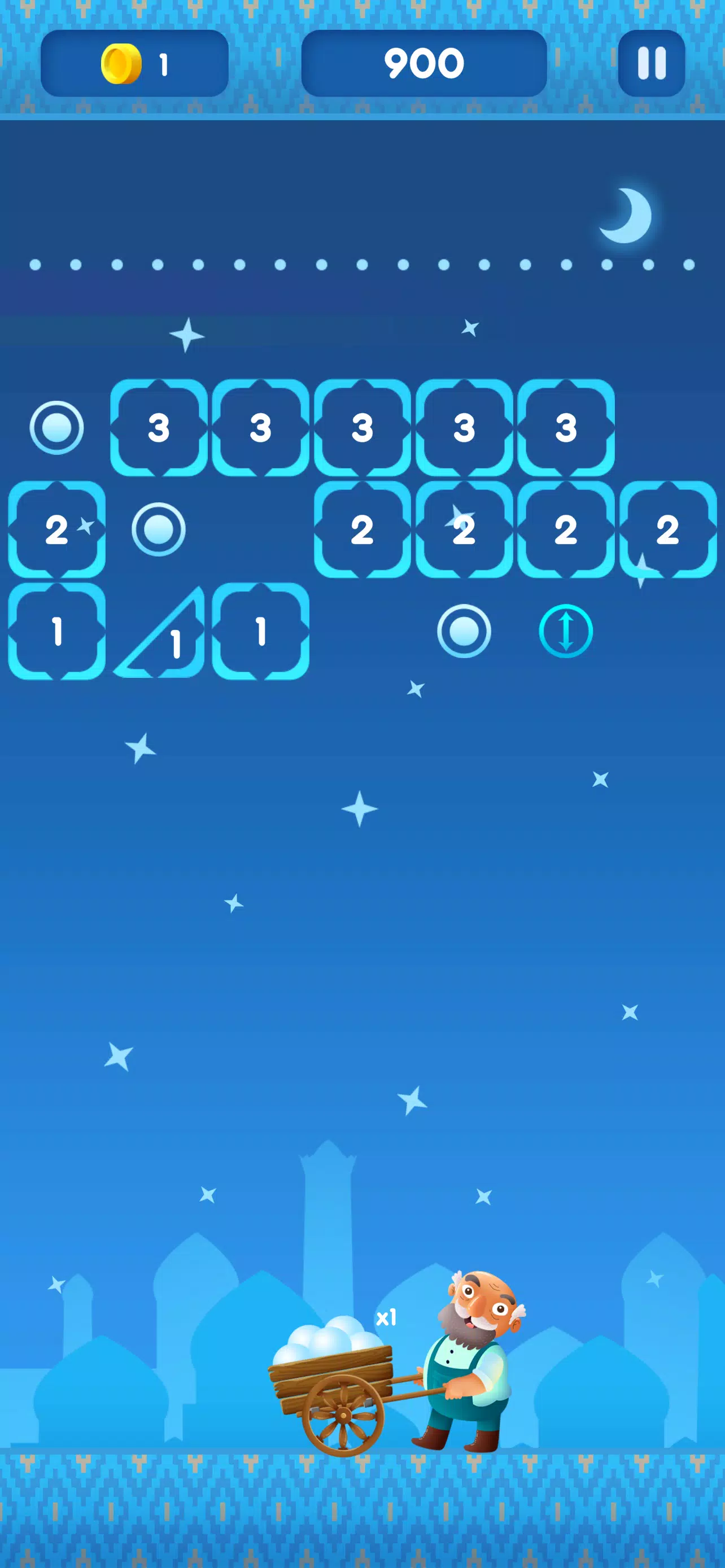Pause the game
Image resolution: width=725 pixels, height=1568 pixels.
click(650, 63)
